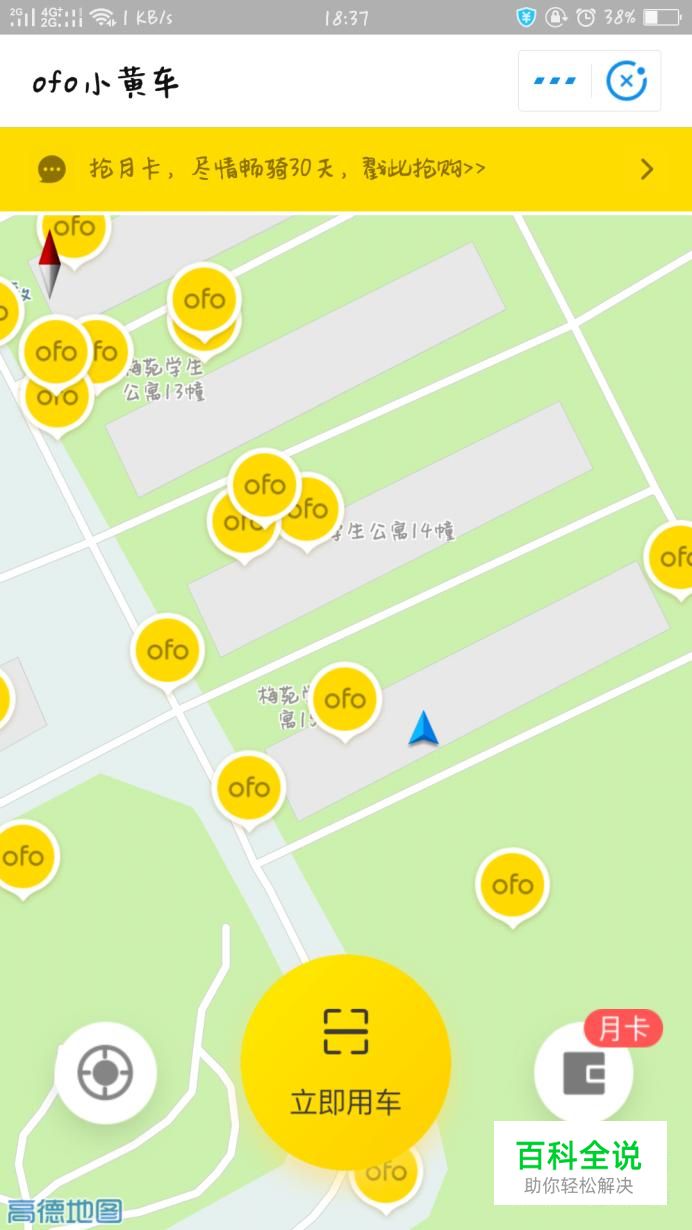This screenshot has width=692, height=1230.
Task: Open the wallet with 月卡 badge
Action: click(x=584, y=1074)
